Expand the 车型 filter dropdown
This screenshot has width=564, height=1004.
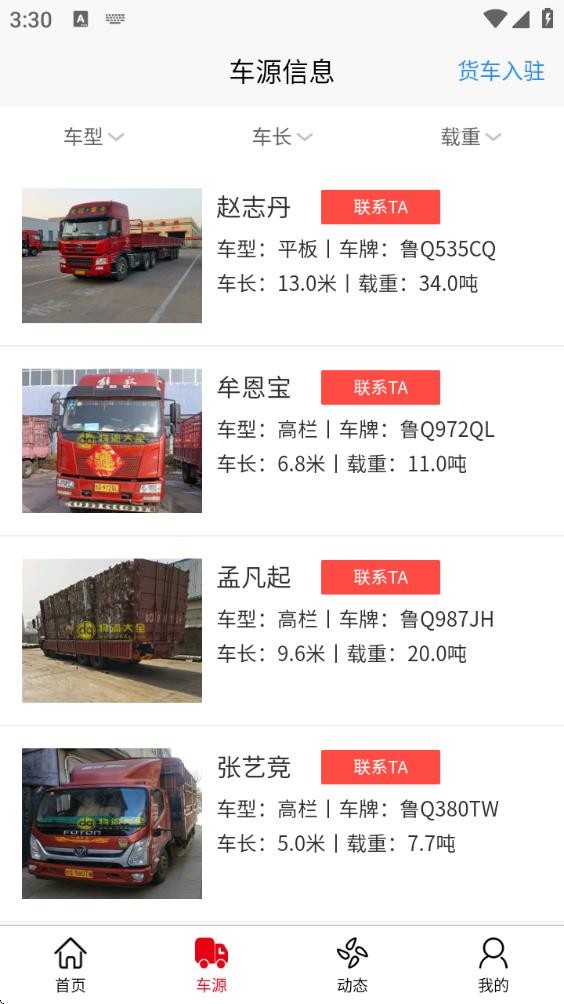point(93,136)
